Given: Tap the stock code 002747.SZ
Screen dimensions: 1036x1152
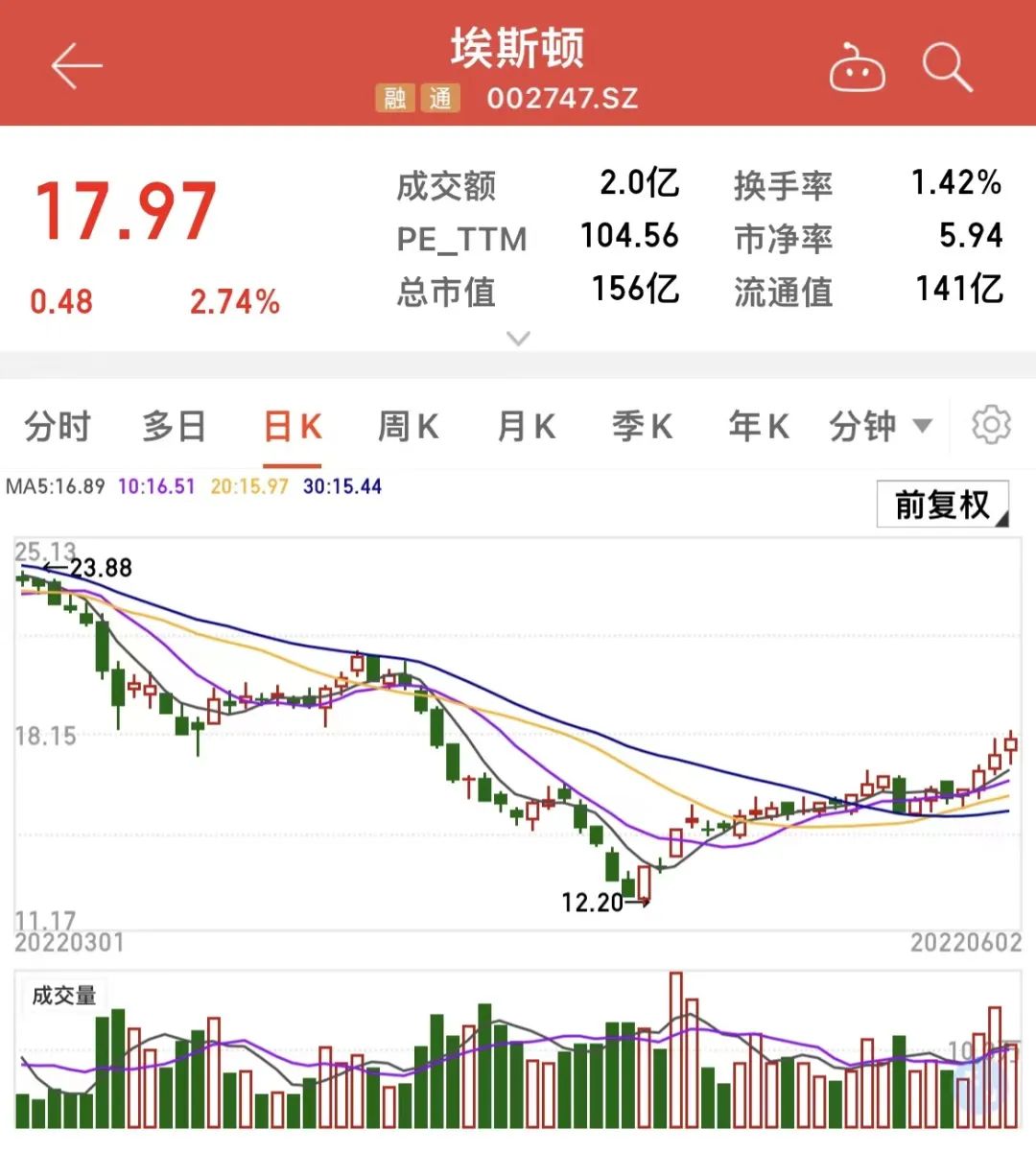Looking at the screenshot, I should 562,98.
